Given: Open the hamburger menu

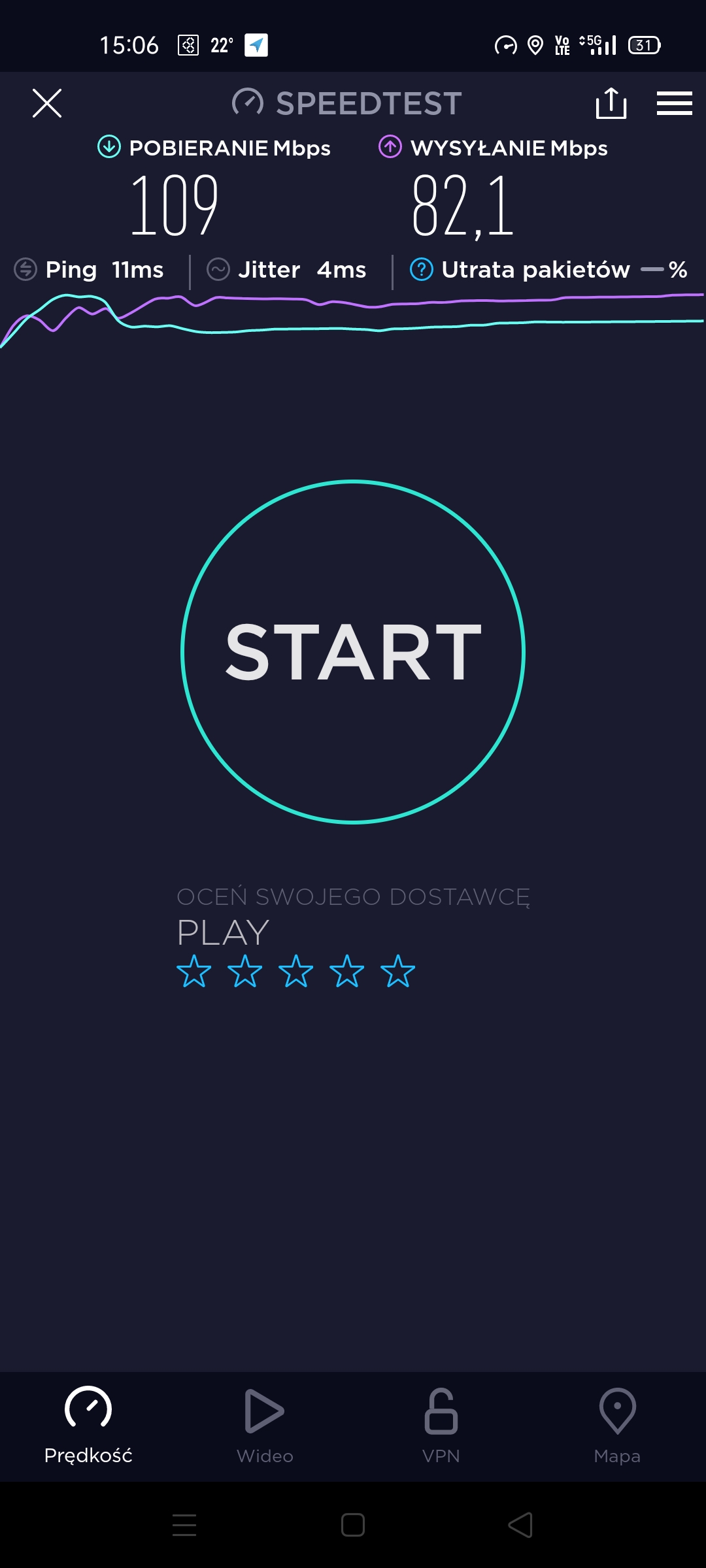Looking at the screenshot, I should tap(674, 103).
